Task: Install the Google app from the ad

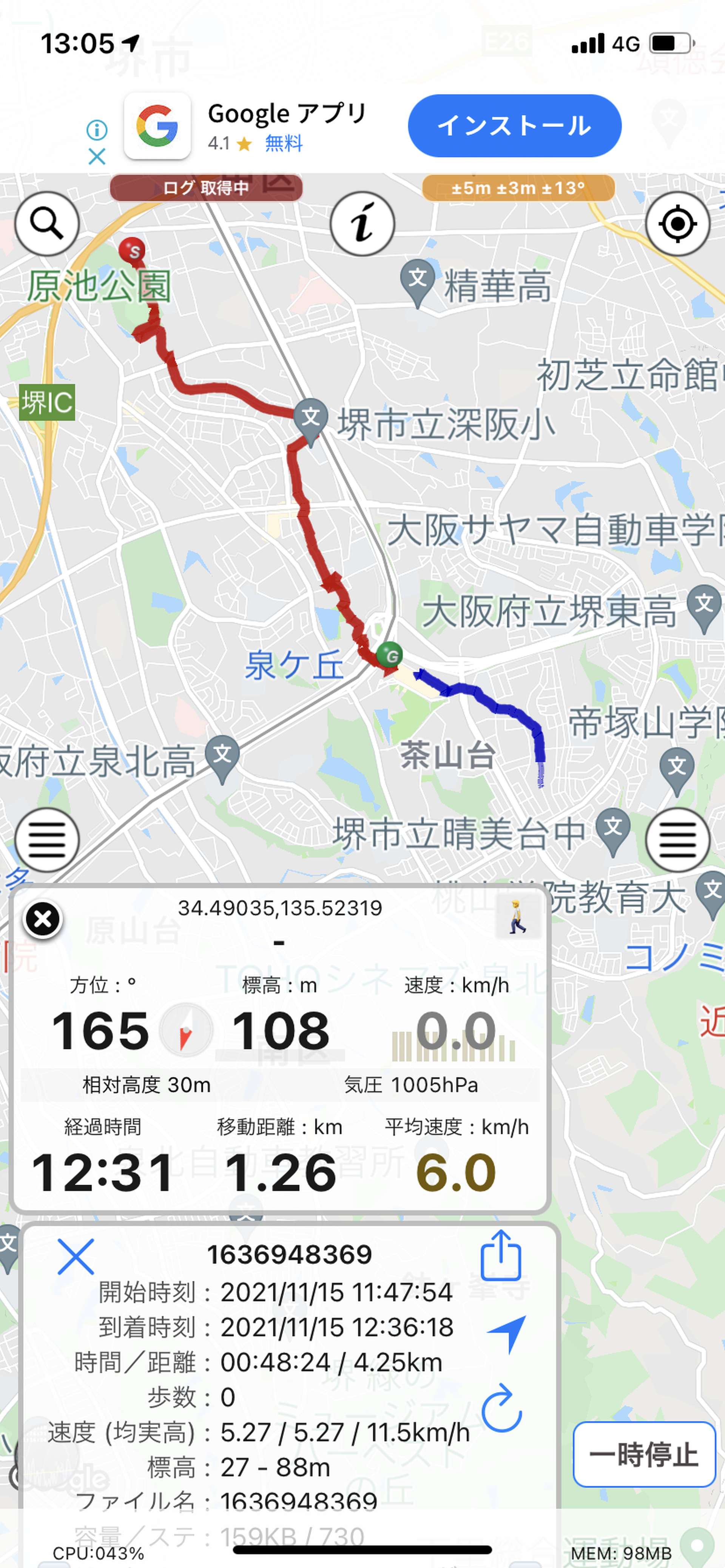Action: click(x=514, y=126)
